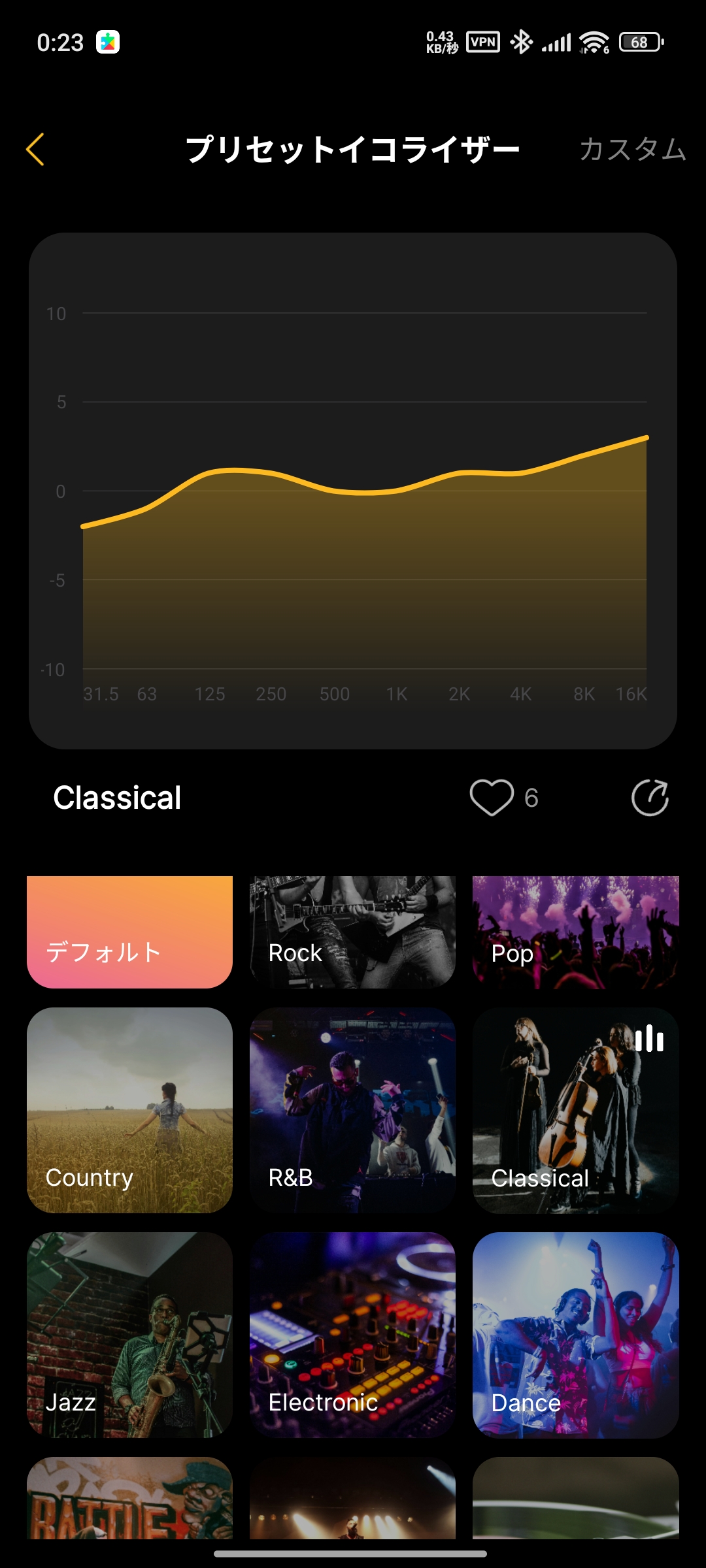The image size is (706, 1568).
Task: Apply the Pop preset
Action: (x=575, y=932)
